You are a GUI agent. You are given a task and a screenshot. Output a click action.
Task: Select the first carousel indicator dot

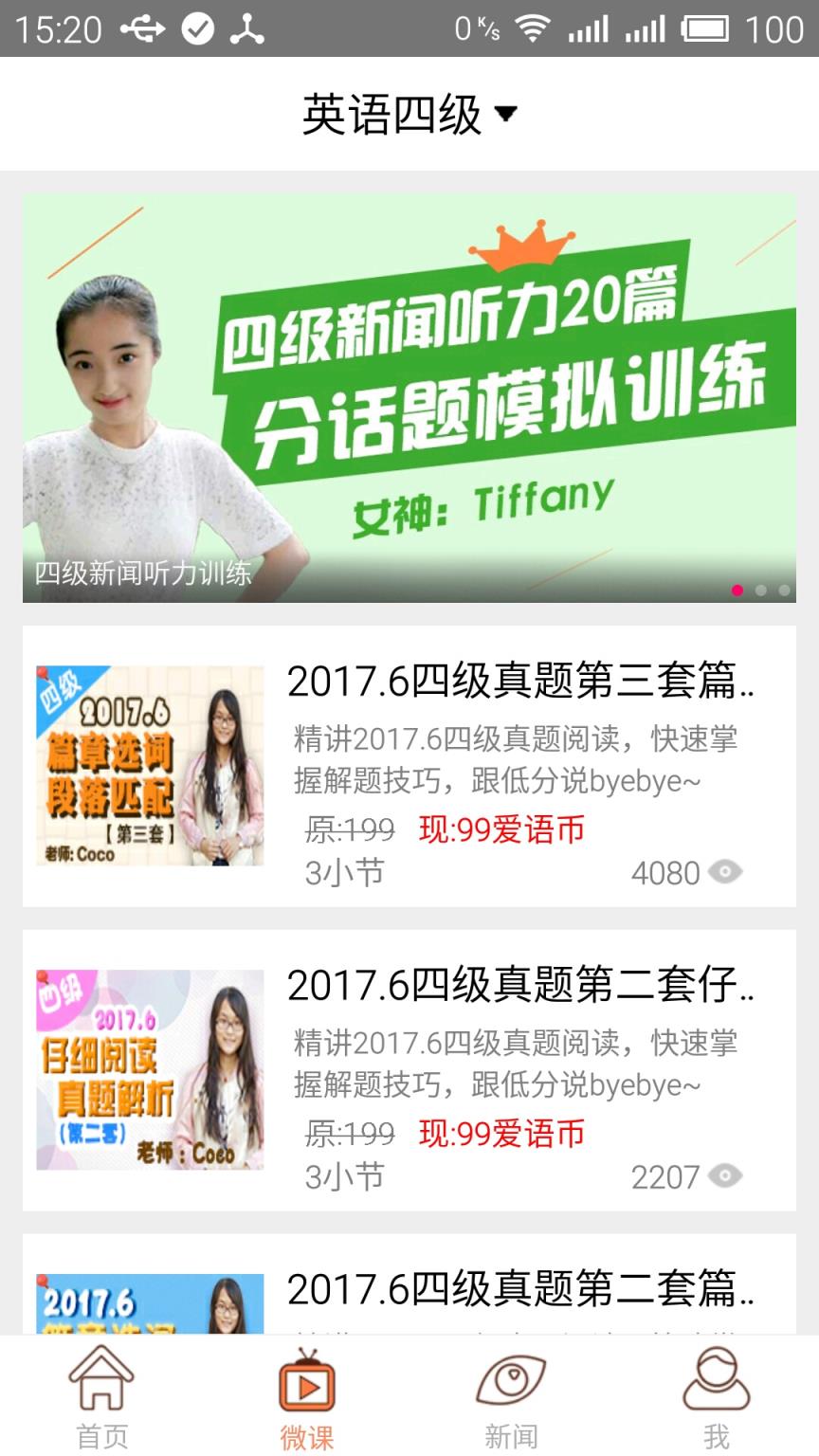click(737, 591)
